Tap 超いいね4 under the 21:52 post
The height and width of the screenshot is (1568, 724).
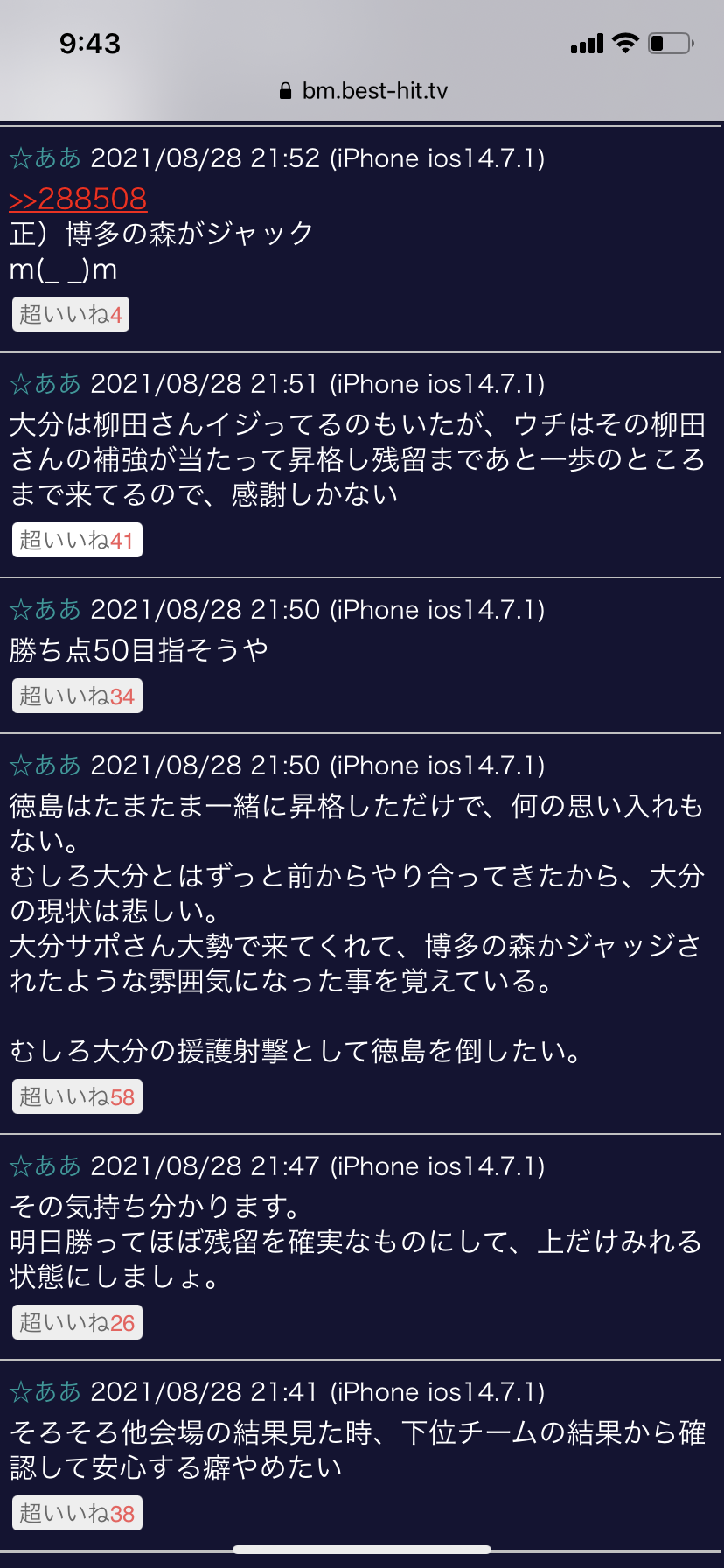click(x=71, y=314)
